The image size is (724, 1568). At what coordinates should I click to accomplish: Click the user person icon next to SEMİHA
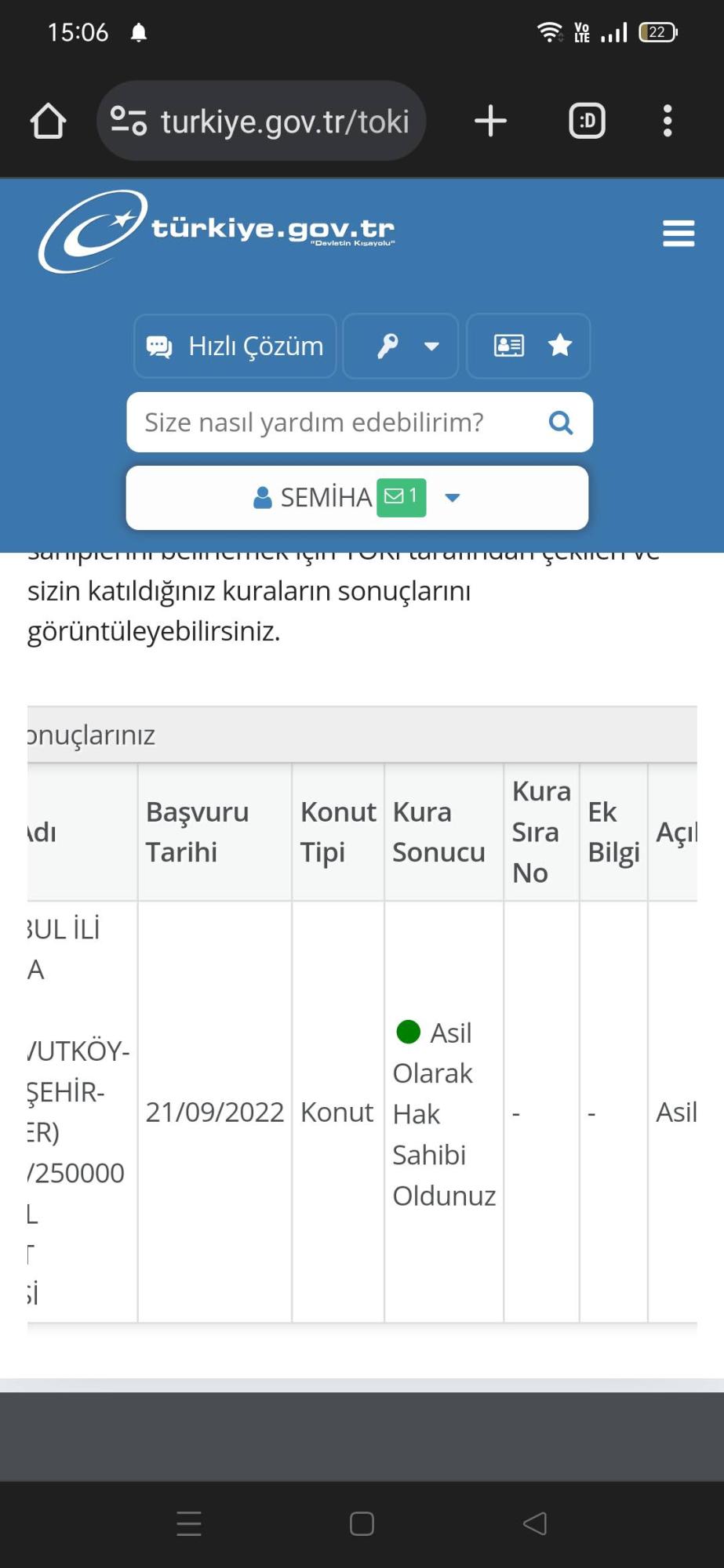click(x=260, y=497)
